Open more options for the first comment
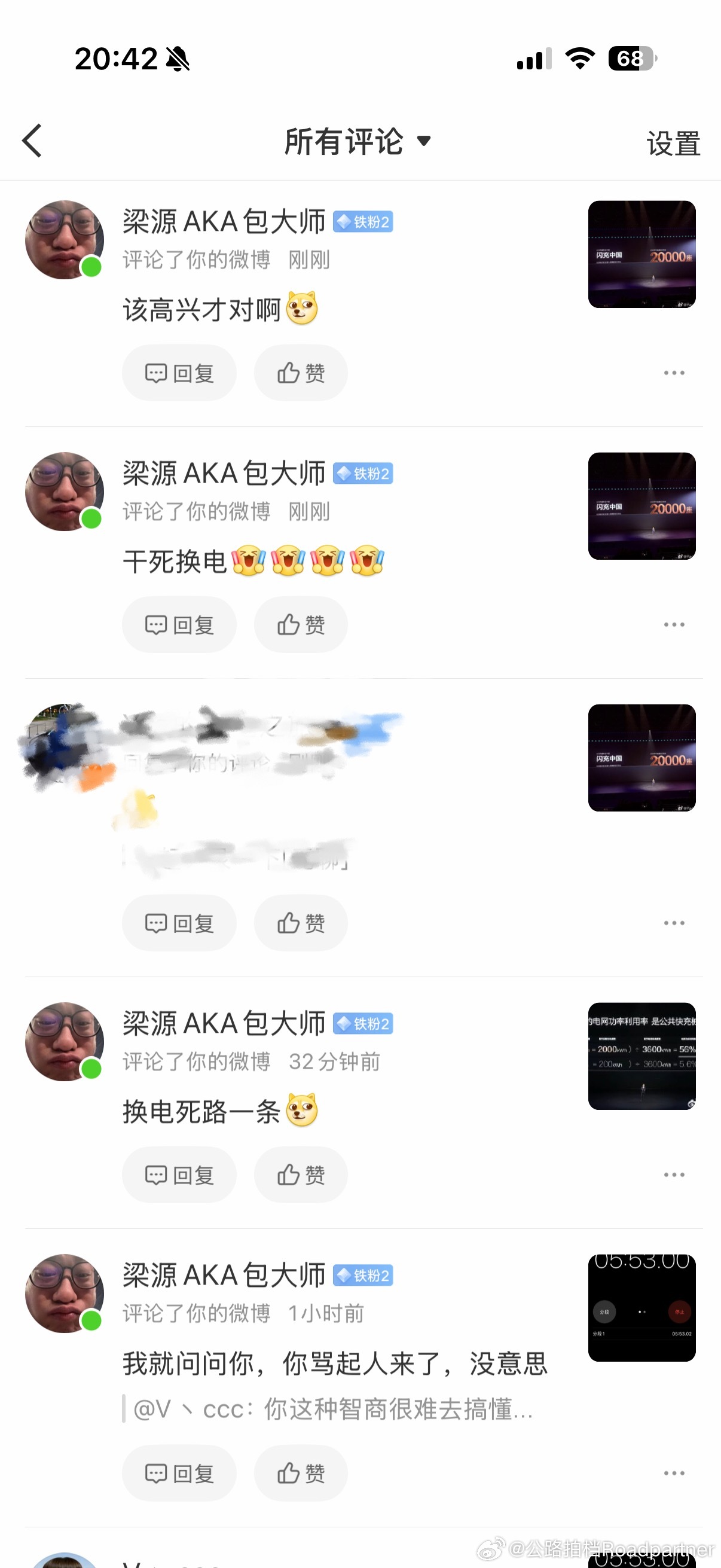Viewport: 721px width, 1568px height. 675,373
